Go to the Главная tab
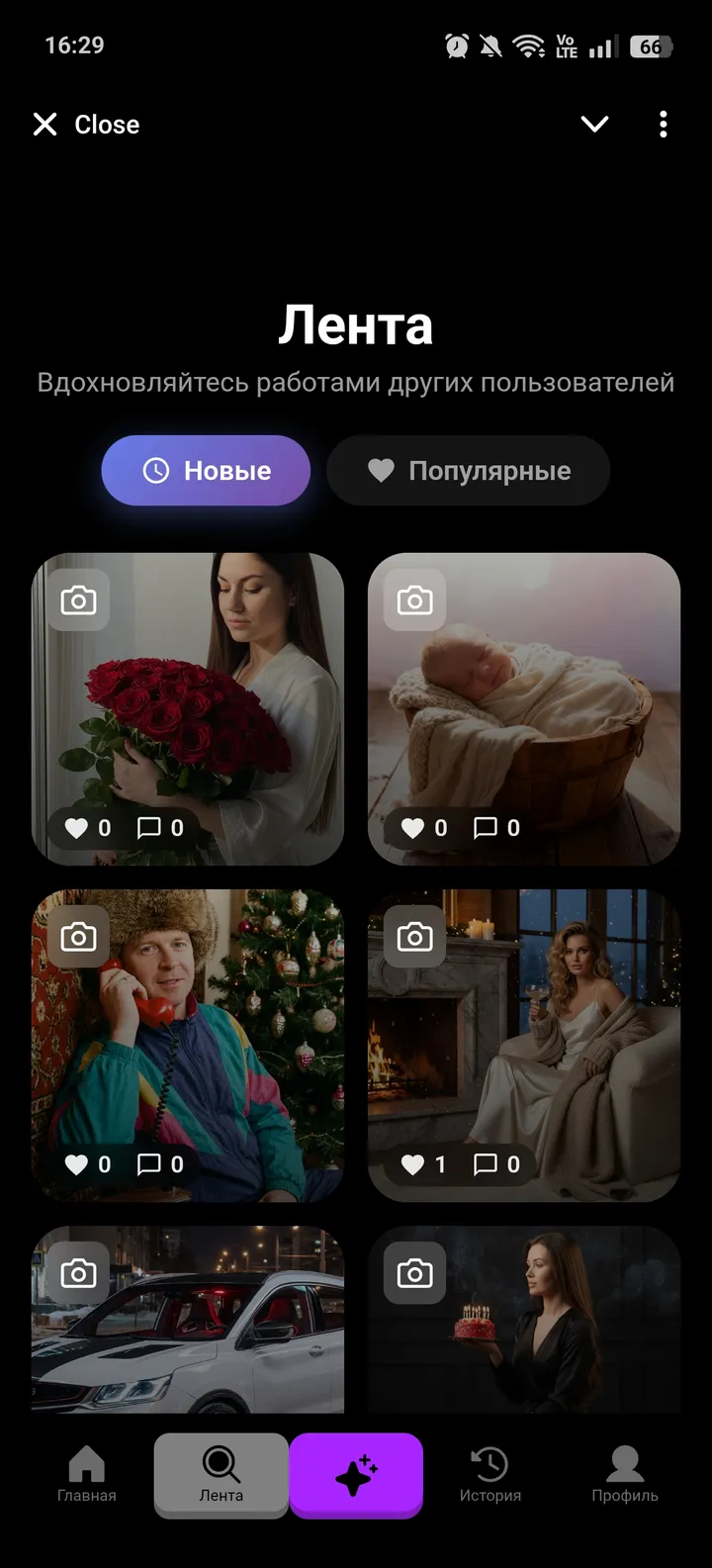This screenshot has height=1568, width=712. pos(87,1474)
